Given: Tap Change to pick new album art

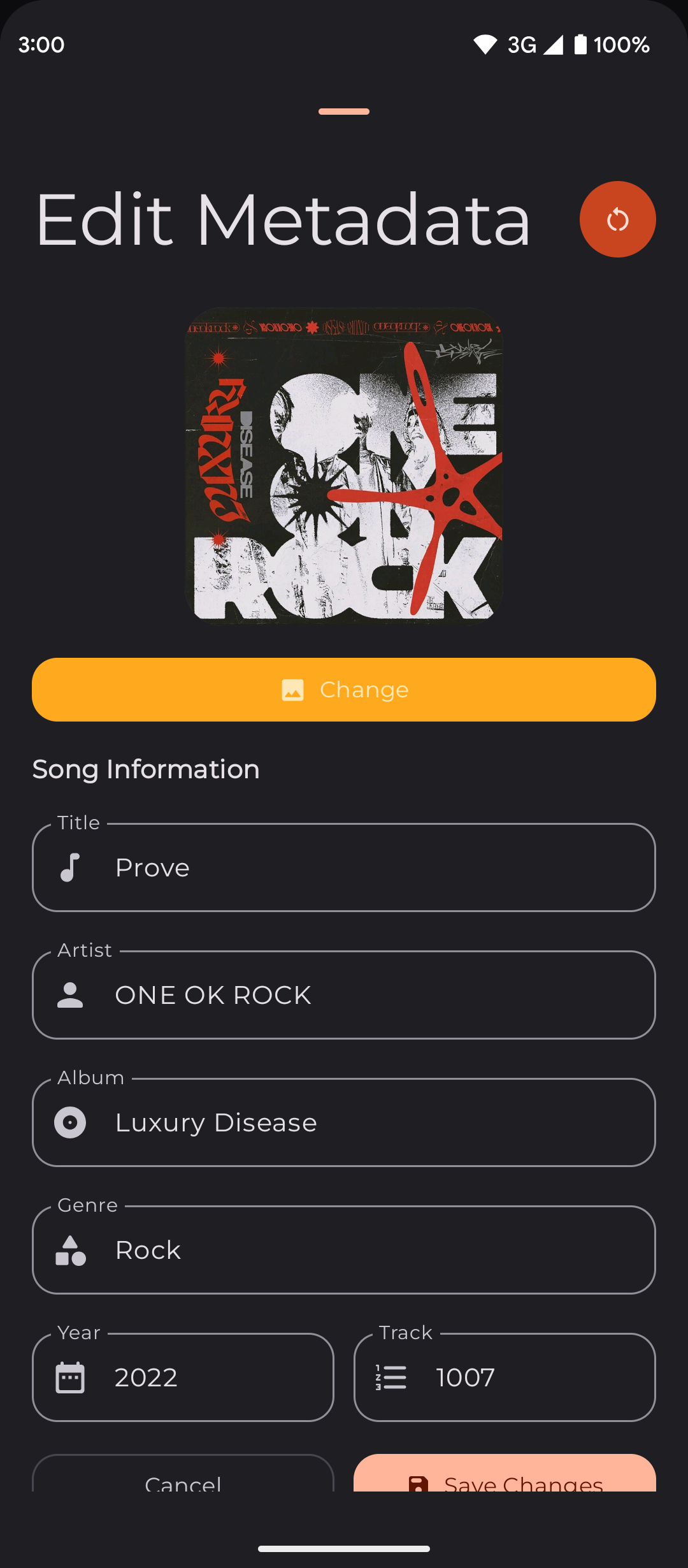Looking at the screenshot, I should click(x=344, y=690).
